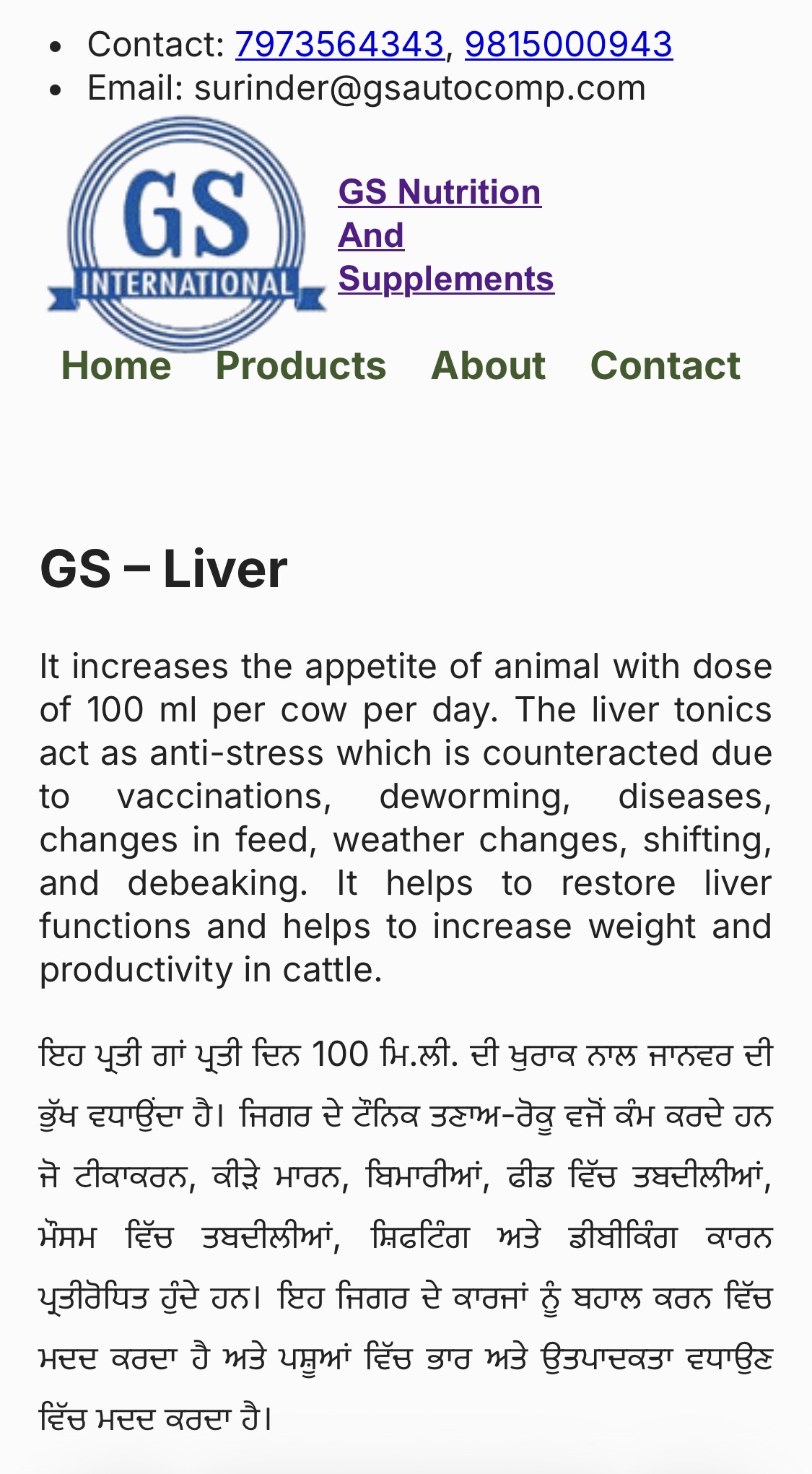
Task: Call the number 7973564343
Action: coord(339,45)
